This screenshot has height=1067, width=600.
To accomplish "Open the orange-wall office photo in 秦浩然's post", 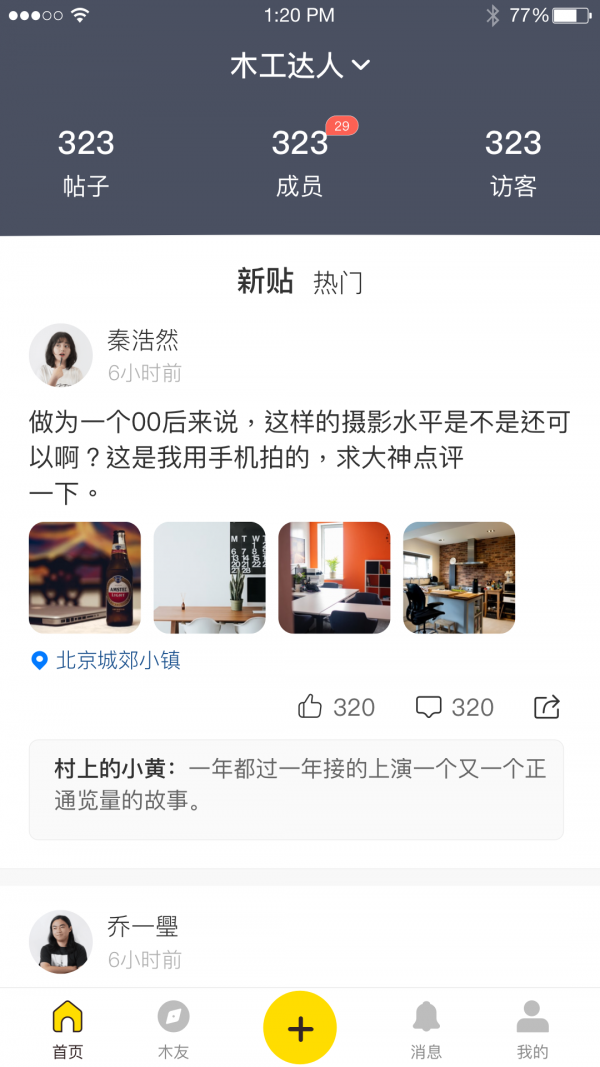I will [334, 578].
